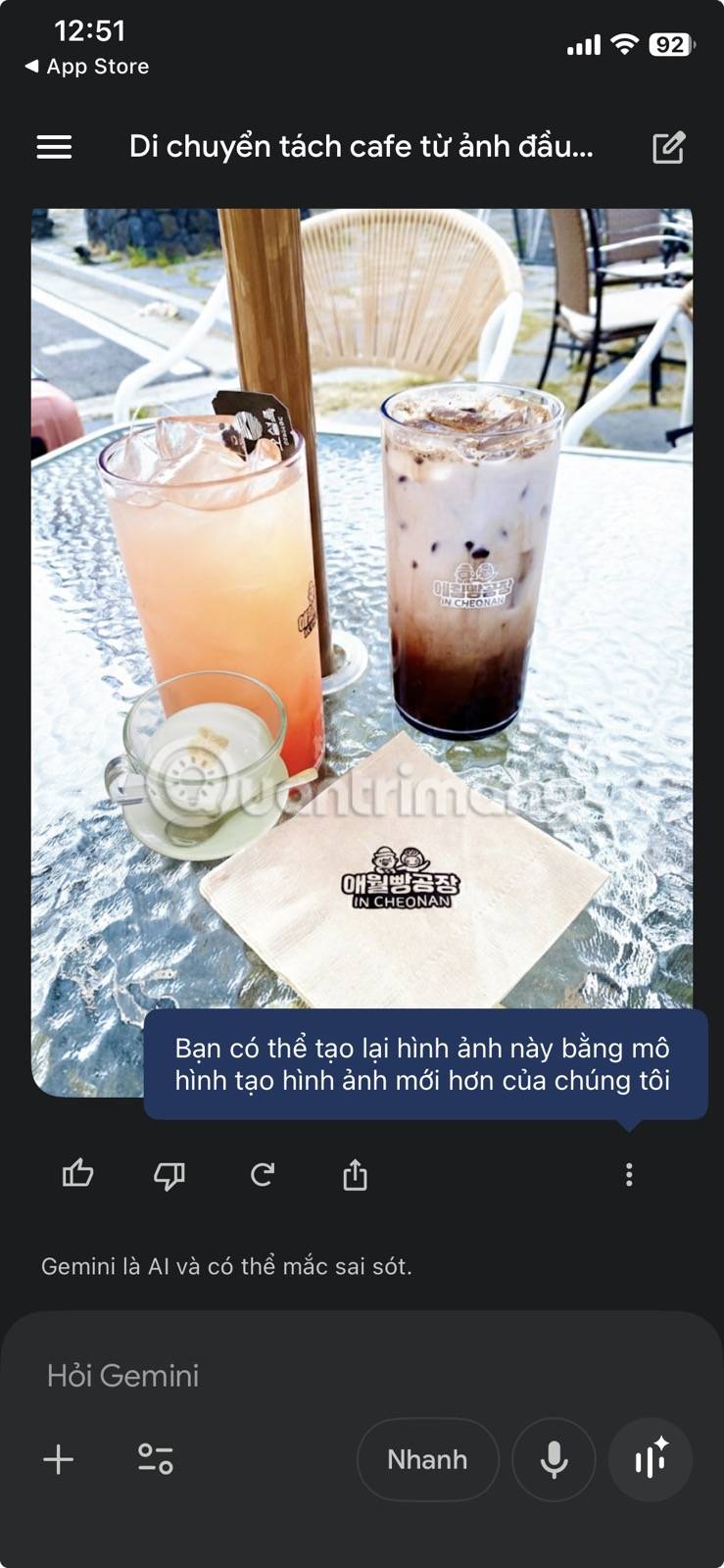Image resolution: width=724 pixels, height=1568 pixels.
Task: Start voice input with the microphone
Action: (x=554, y=1459)
